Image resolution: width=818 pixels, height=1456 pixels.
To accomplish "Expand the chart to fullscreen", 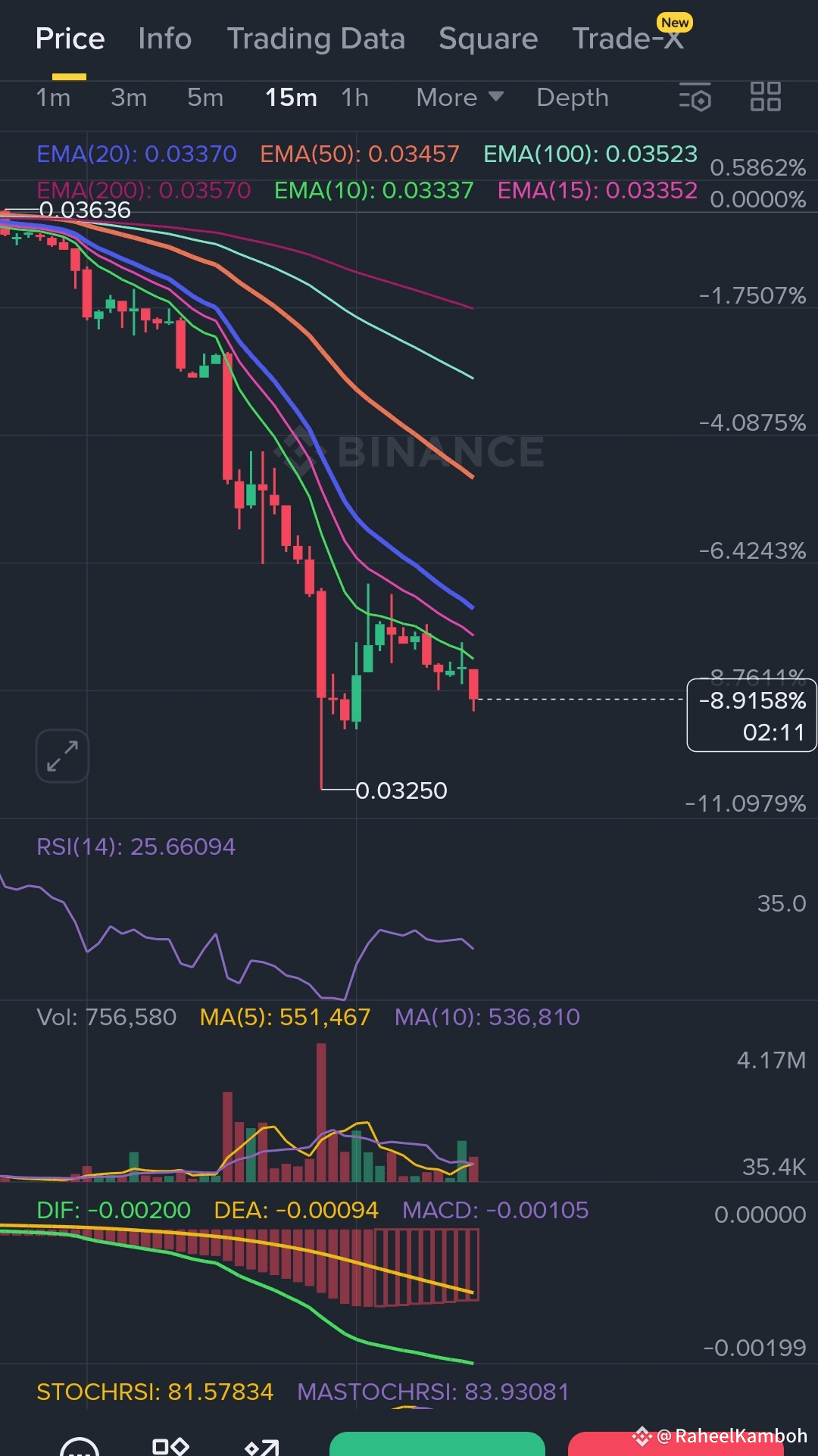I will pos(62,756).
